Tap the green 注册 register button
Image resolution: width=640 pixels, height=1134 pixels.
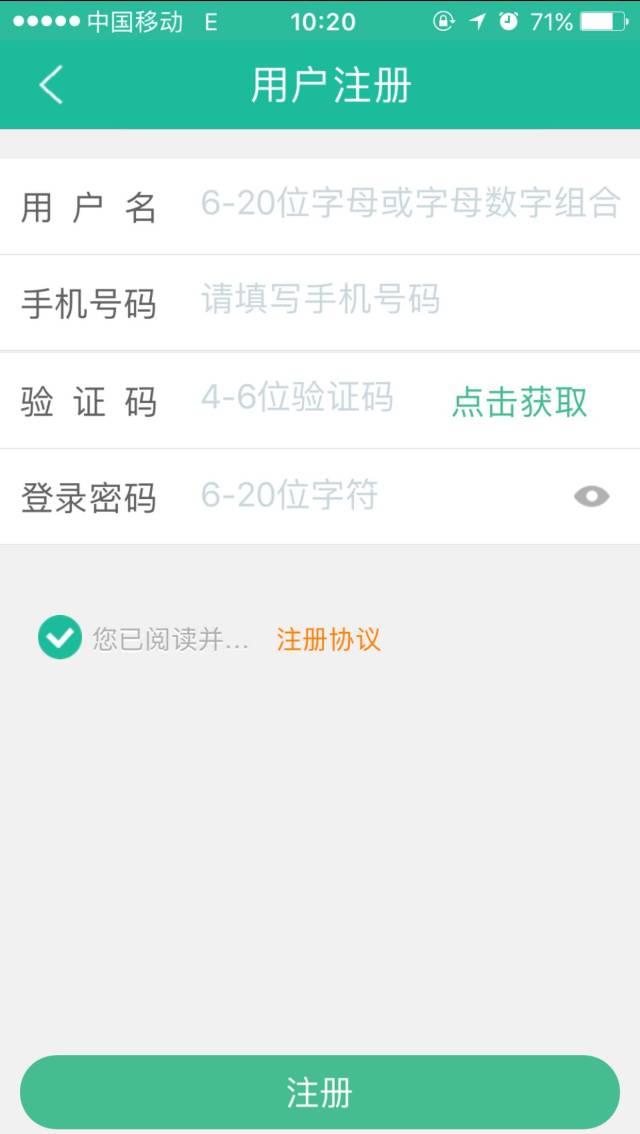(320, 1092)
